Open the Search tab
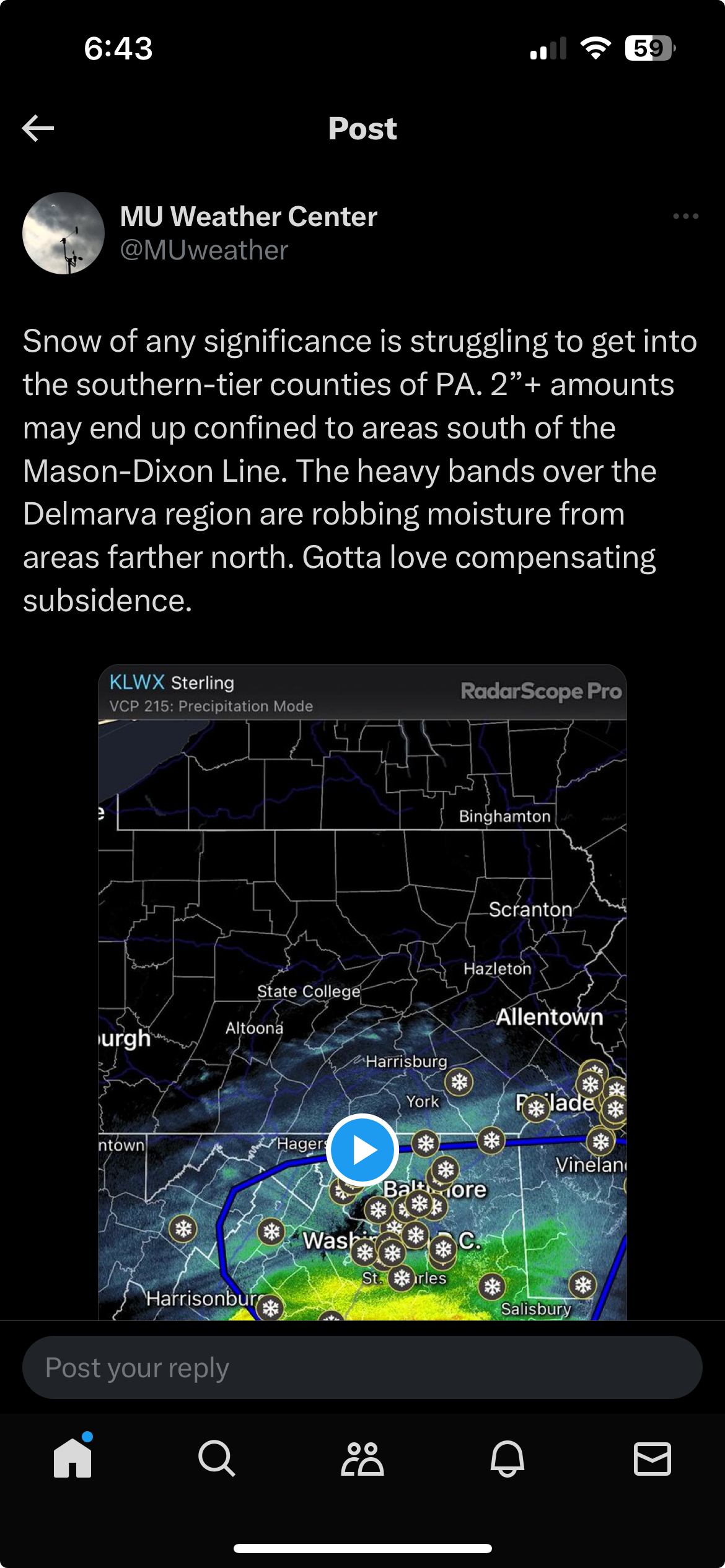 pyautogui.click(x=217, y=1458)
